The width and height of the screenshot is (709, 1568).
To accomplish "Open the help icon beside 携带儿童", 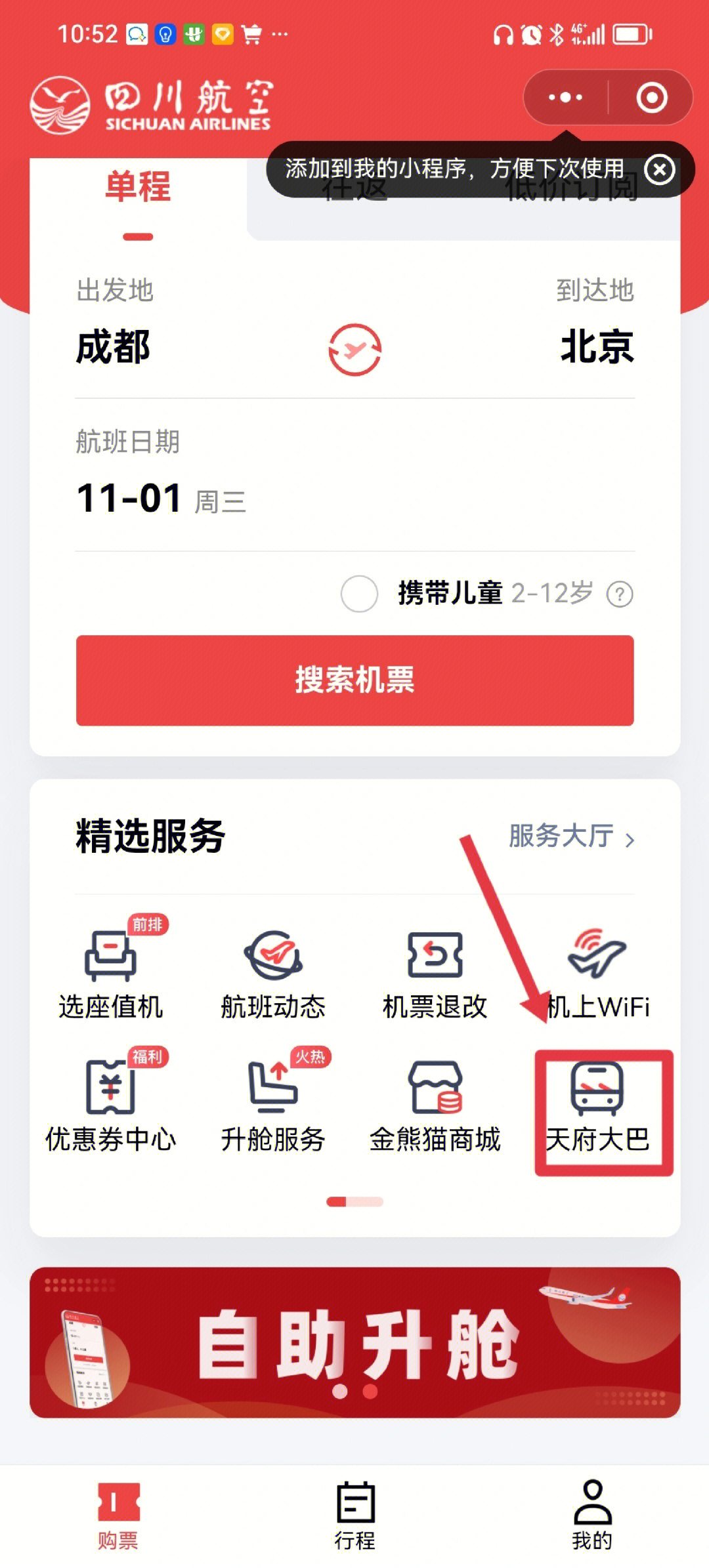I will tap(620, 594).
